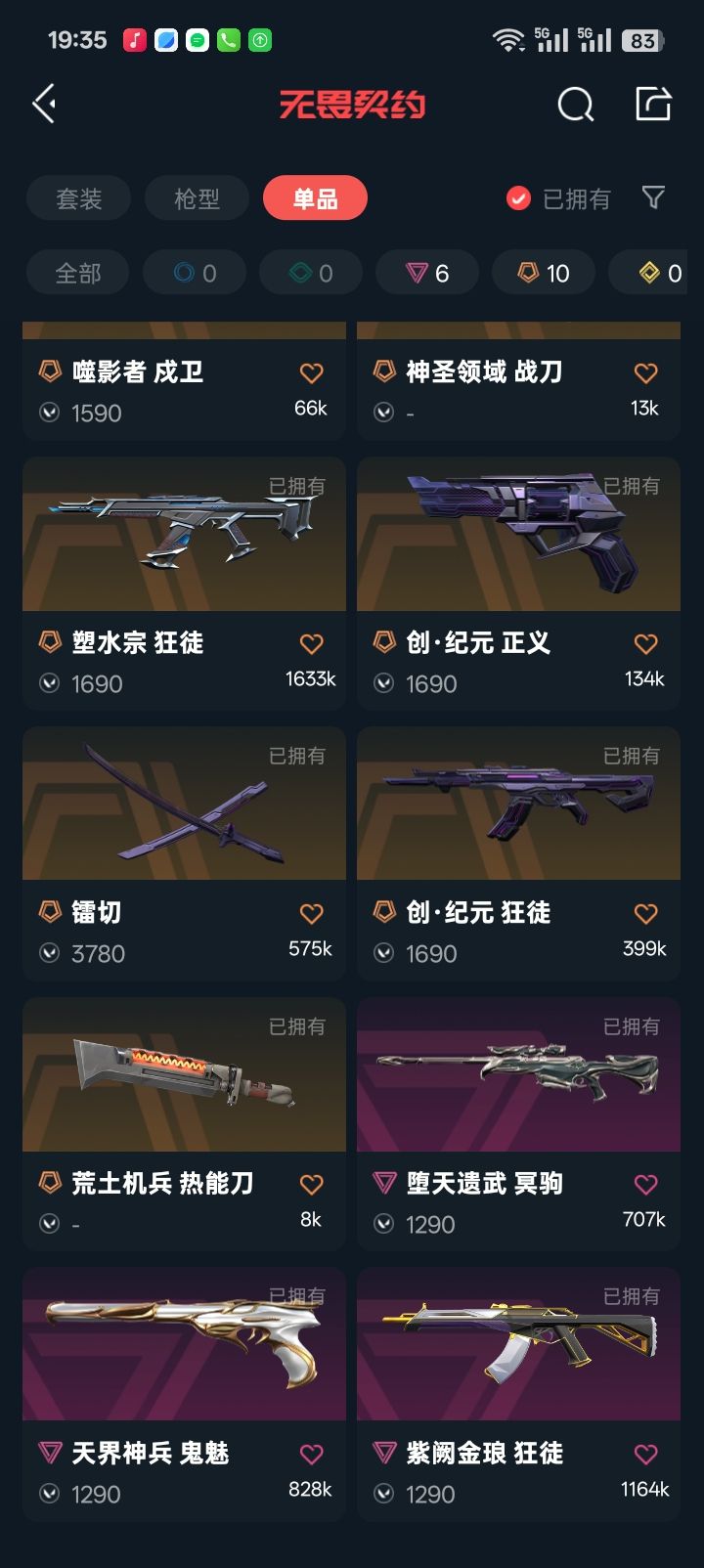Viewport: 704px width, 1568px height.
Task: Select the 单品 tab
Action: point(315,198)
